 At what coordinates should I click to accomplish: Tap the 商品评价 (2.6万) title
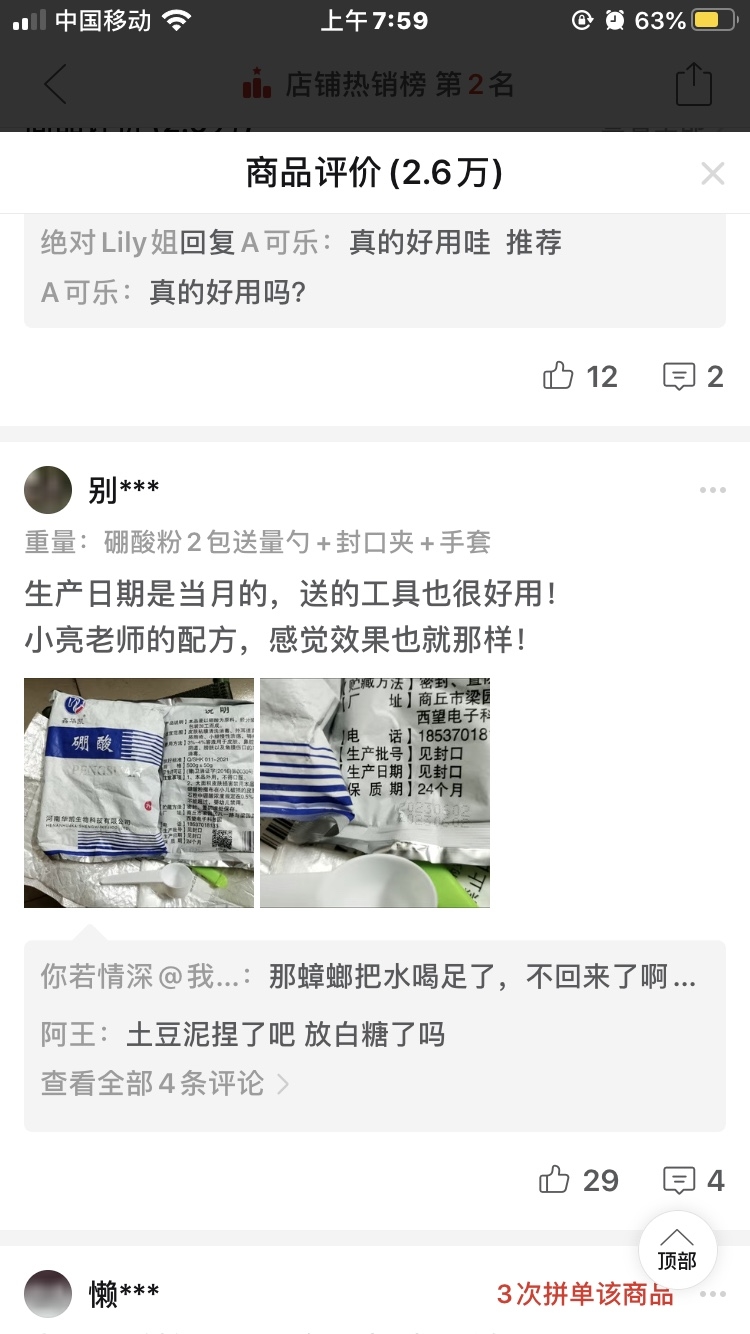click(375, 172)
